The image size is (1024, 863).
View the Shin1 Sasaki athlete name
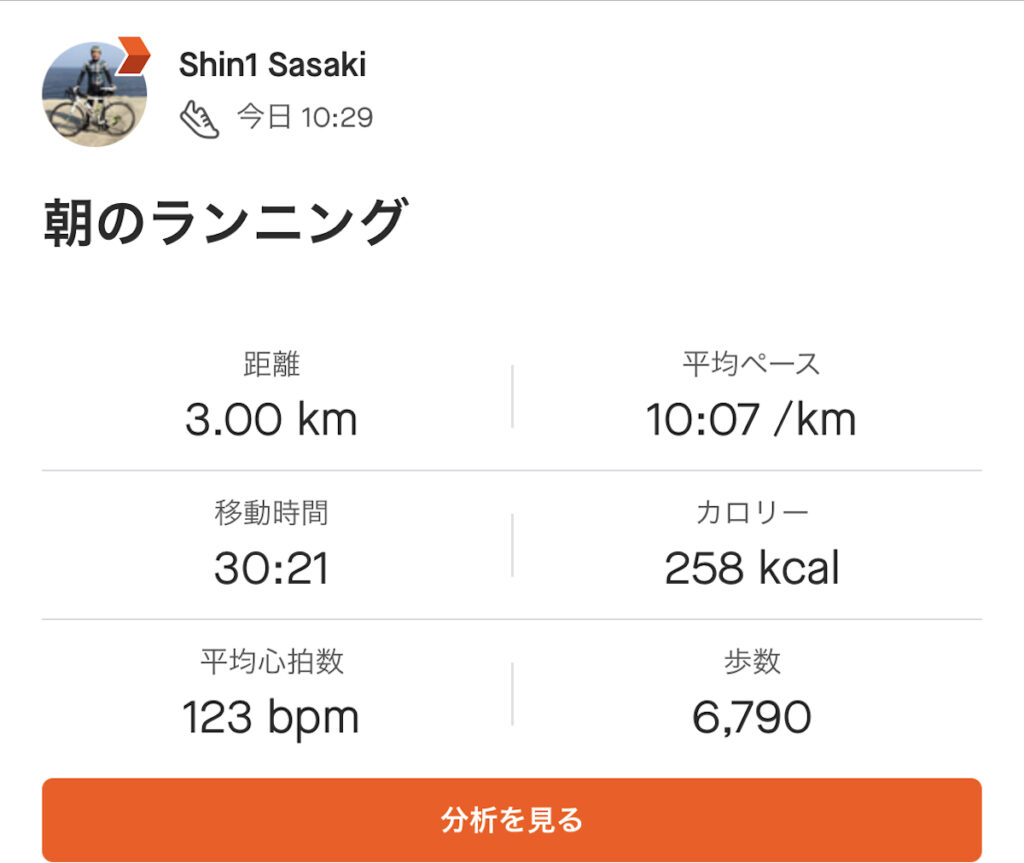tap(272, 65)
